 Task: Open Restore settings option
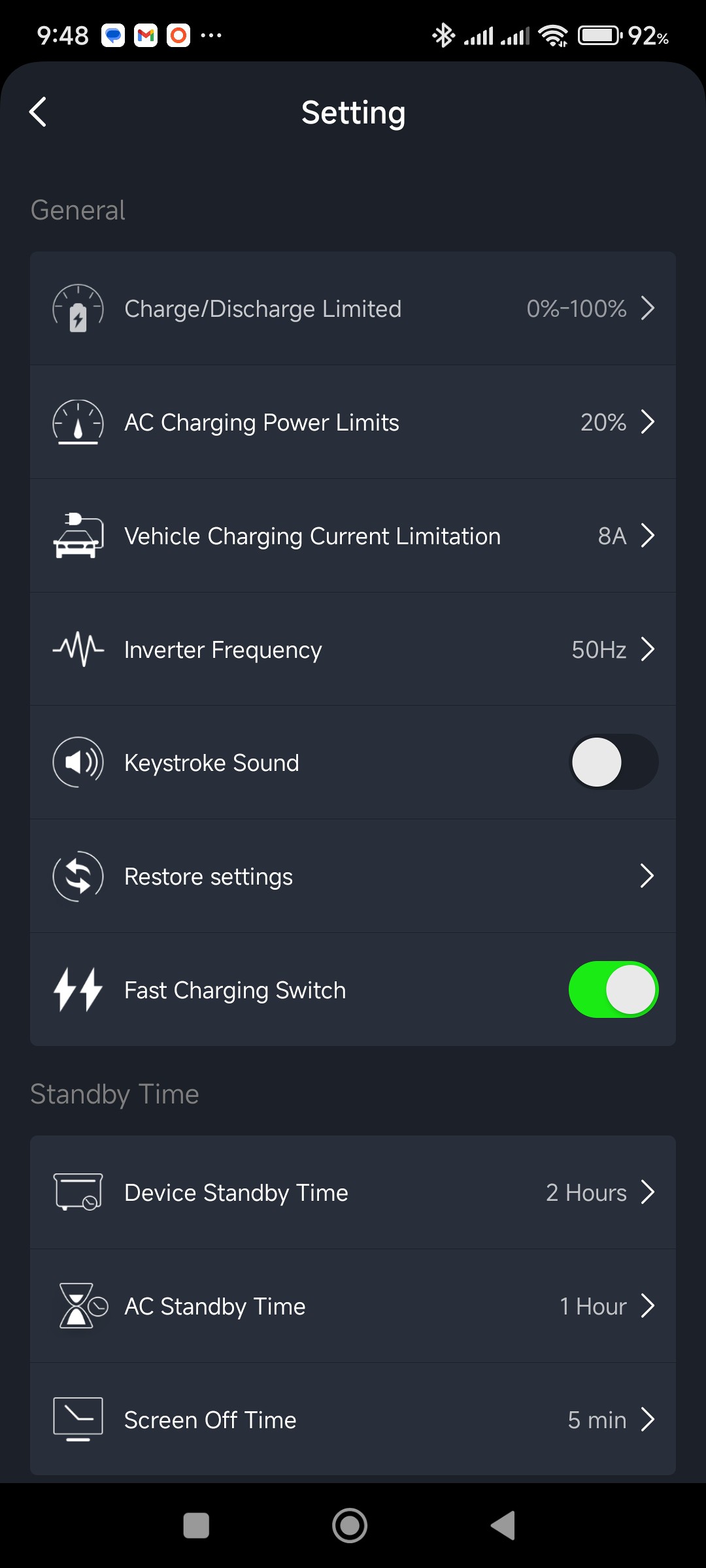pyautogui.click(x=353, y=876)
